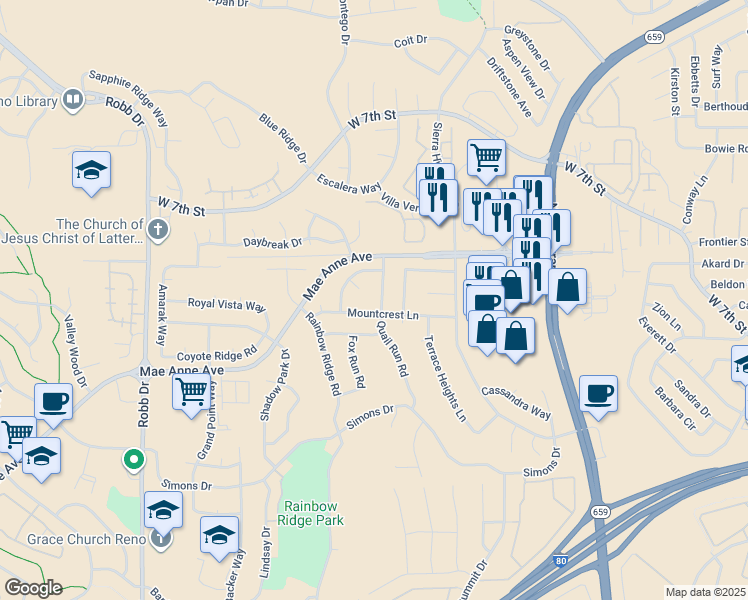This screenshot has width=748, height=600.
Task: Open the Rainbow Ridge Park label
Action: tap(311, 513)
